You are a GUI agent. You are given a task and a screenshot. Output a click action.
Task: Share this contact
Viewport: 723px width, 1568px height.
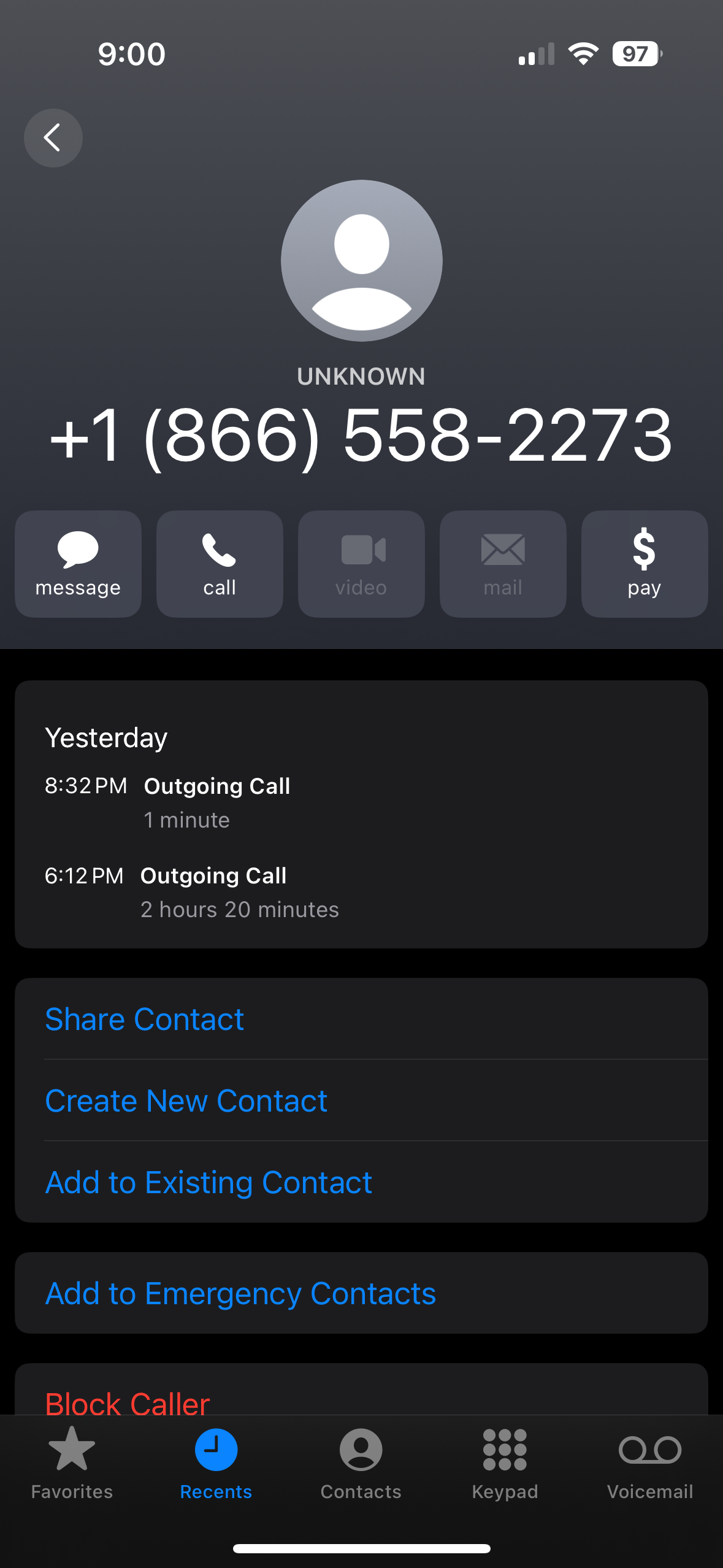tap(145, 1020)
